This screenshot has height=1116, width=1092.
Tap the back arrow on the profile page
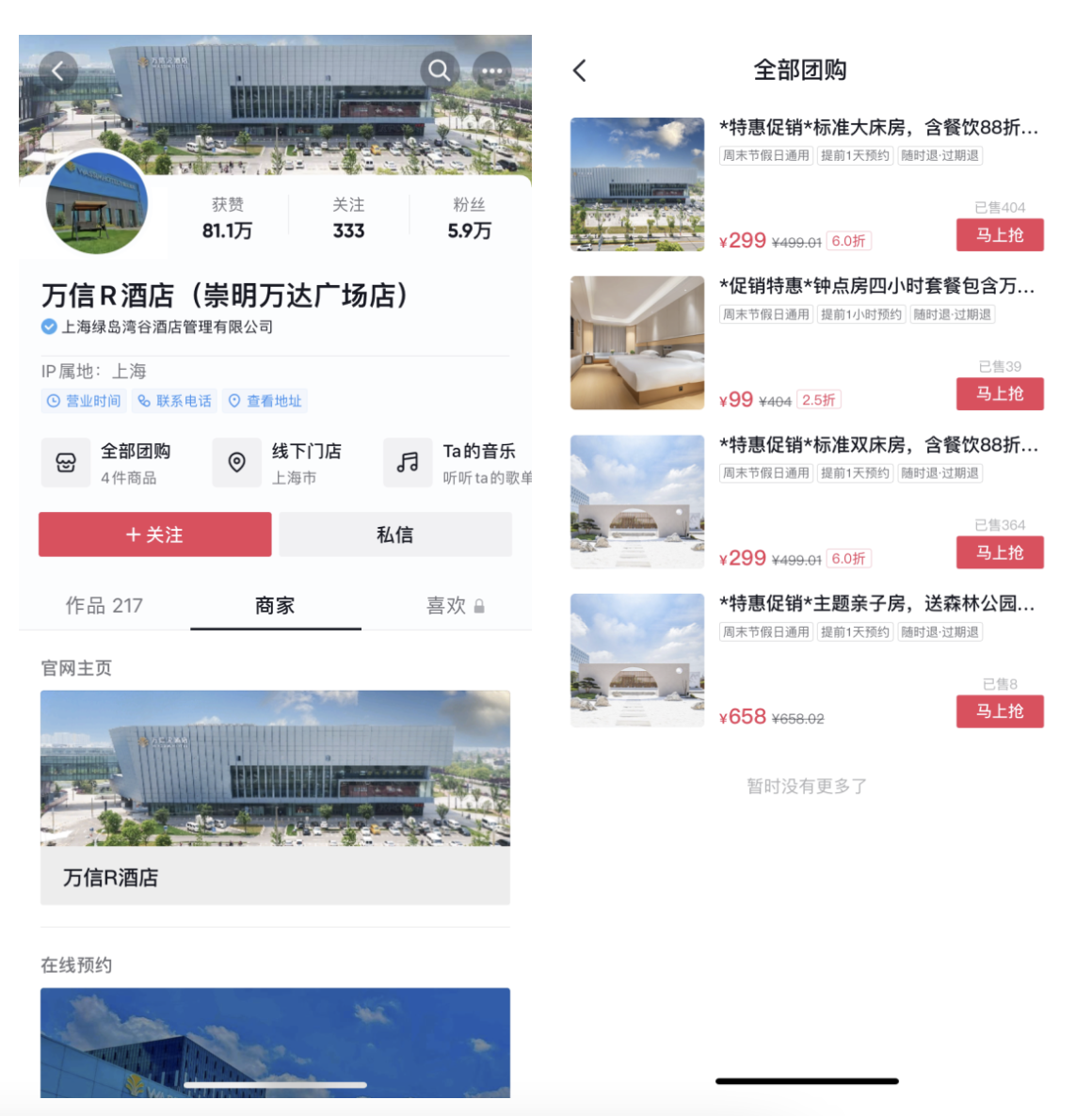pyautogui.click(x=58, y=70)
